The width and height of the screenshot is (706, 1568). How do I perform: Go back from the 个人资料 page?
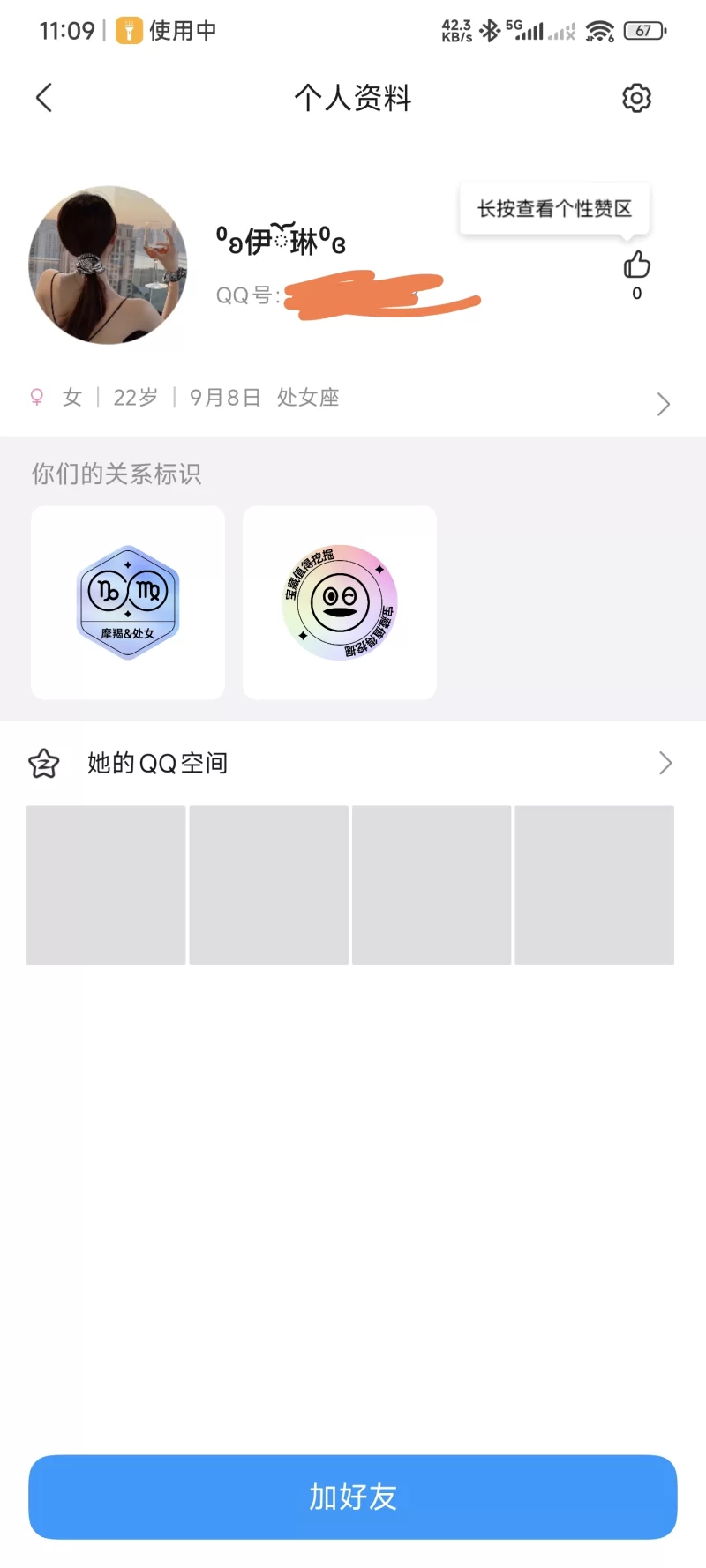pyautogui.click(x=44, y=98)
